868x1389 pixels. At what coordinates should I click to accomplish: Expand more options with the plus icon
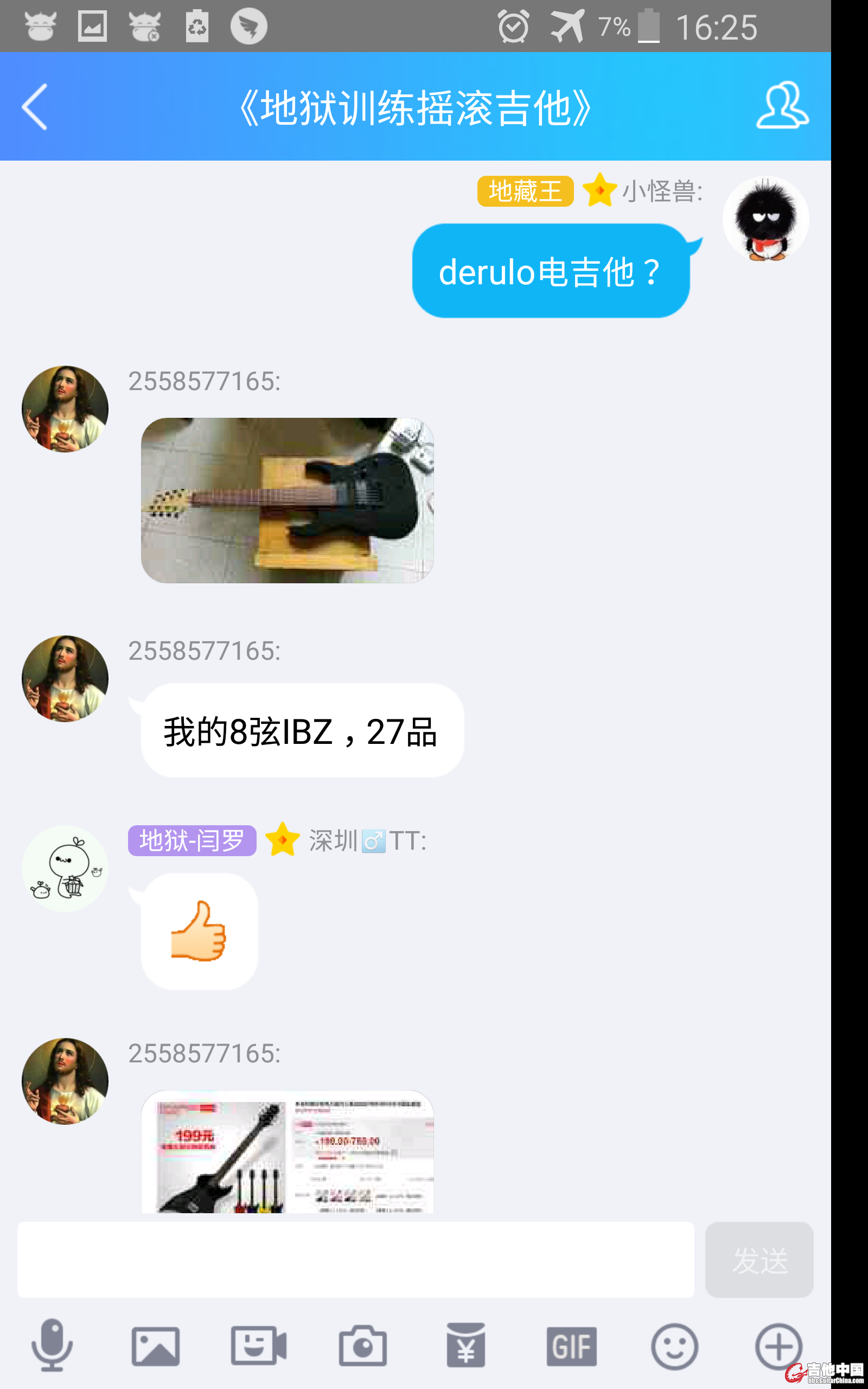778,1346
